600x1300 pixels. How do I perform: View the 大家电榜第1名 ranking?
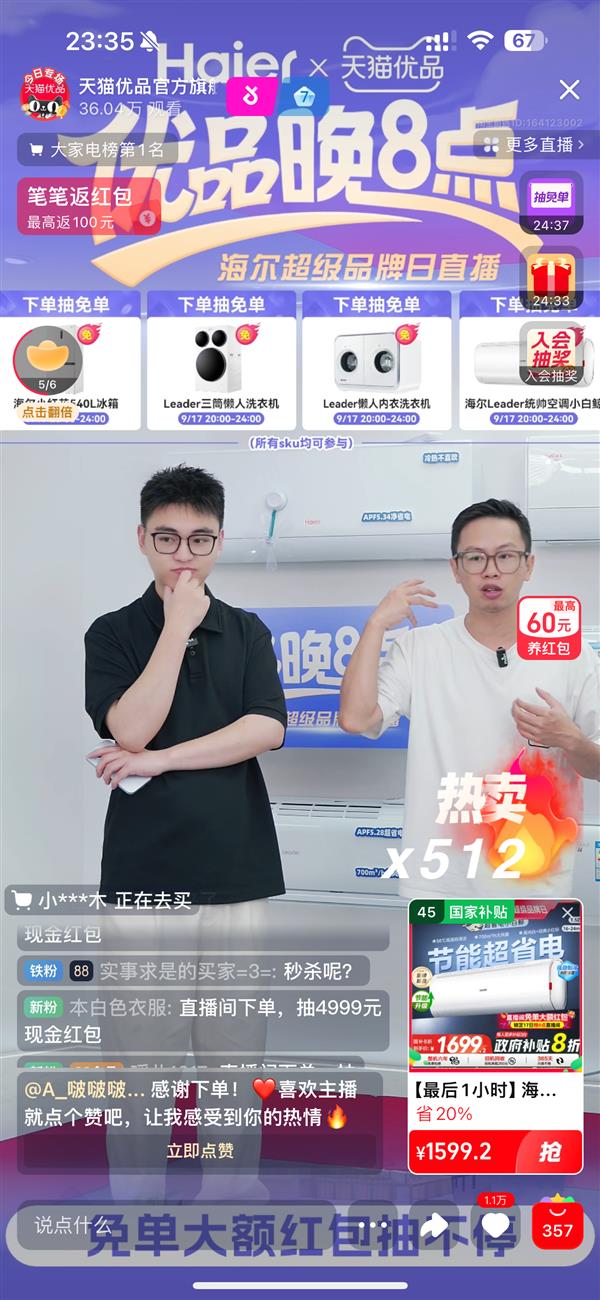(97, 151)
